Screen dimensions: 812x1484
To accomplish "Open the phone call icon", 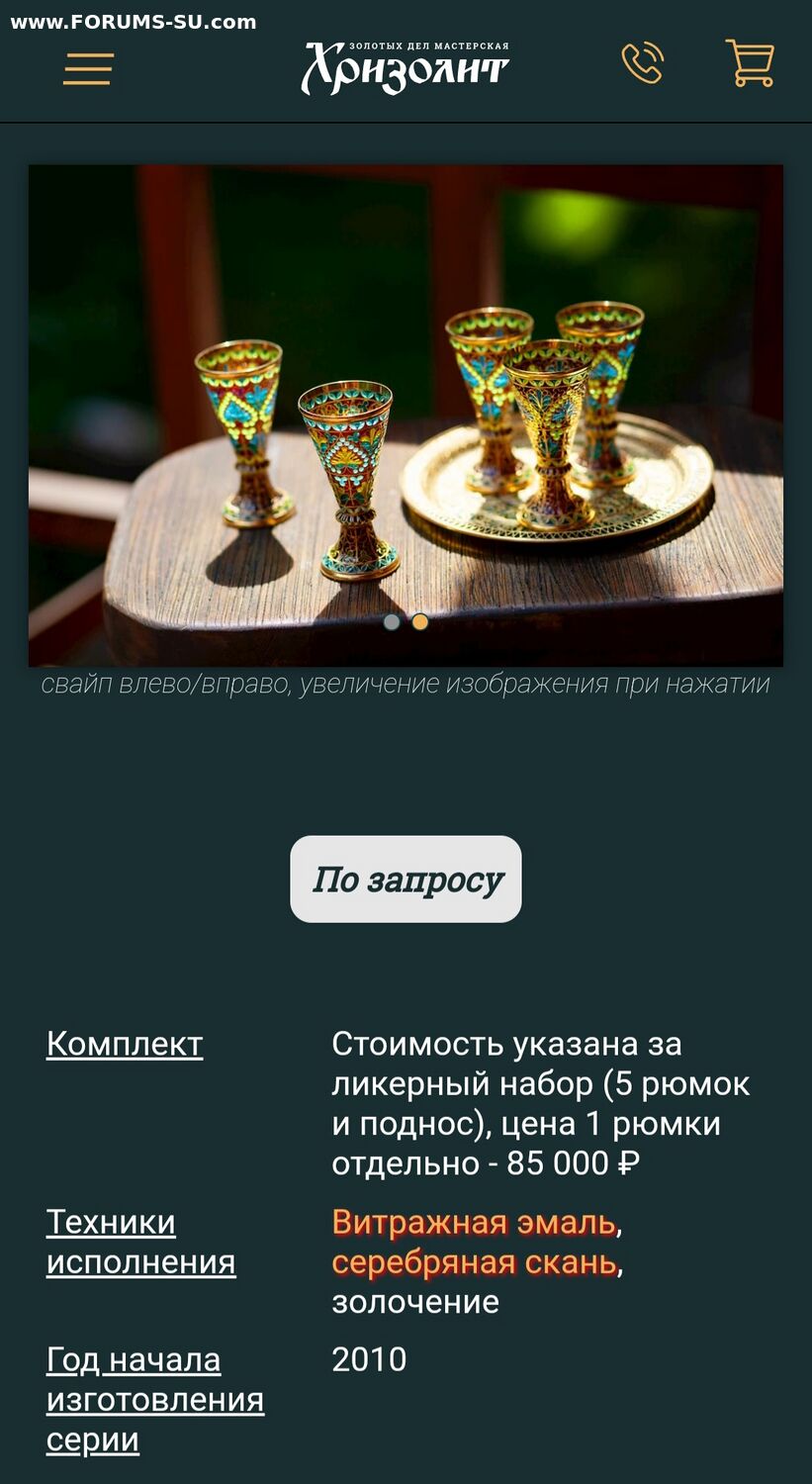I will click(642, 63).
